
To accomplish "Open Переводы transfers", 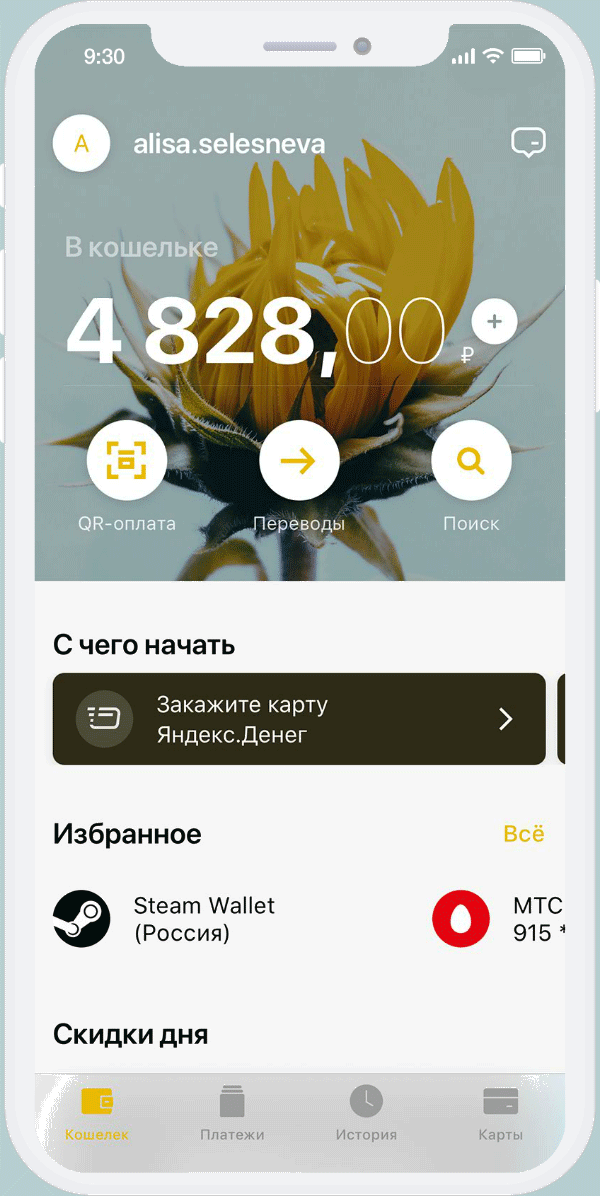I will click(x=298, y=461).
